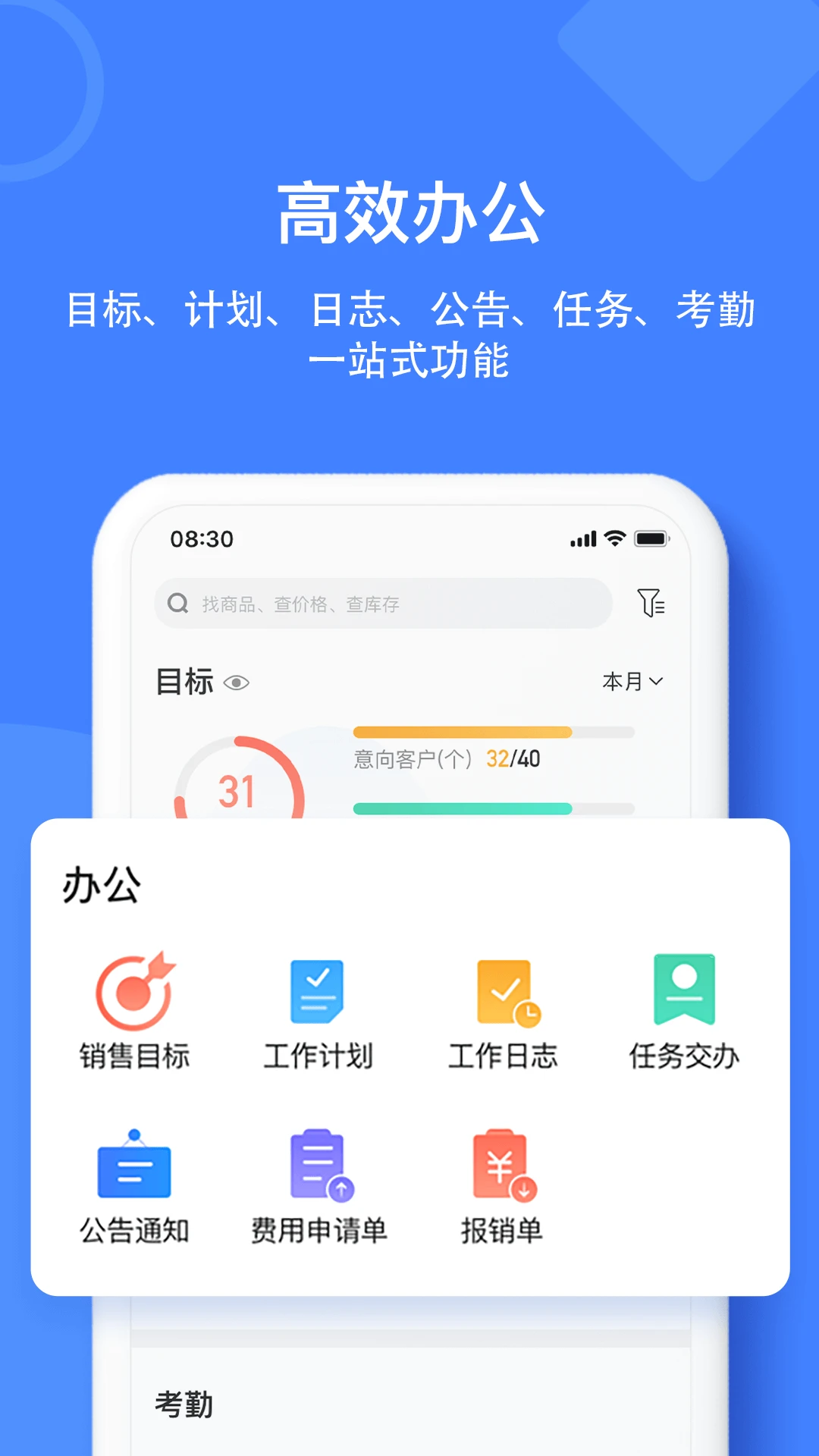Image resolution: width=819 pixels, height=1456 pixels.
Task: Tap the battery indicator in the status bar
Action: pyautogui.click(x=651, y=538)
